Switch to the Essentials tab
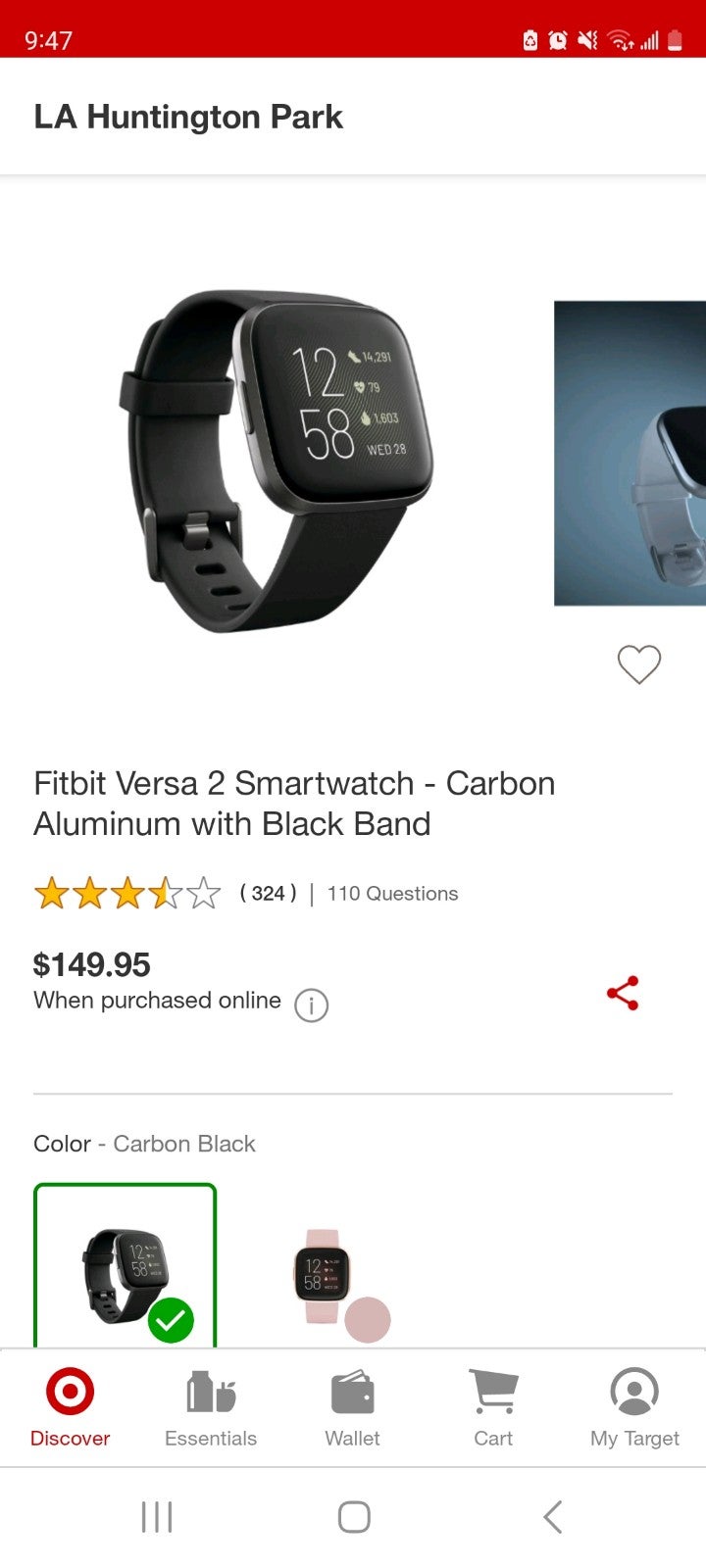706x1568 pixels. 211,1408
